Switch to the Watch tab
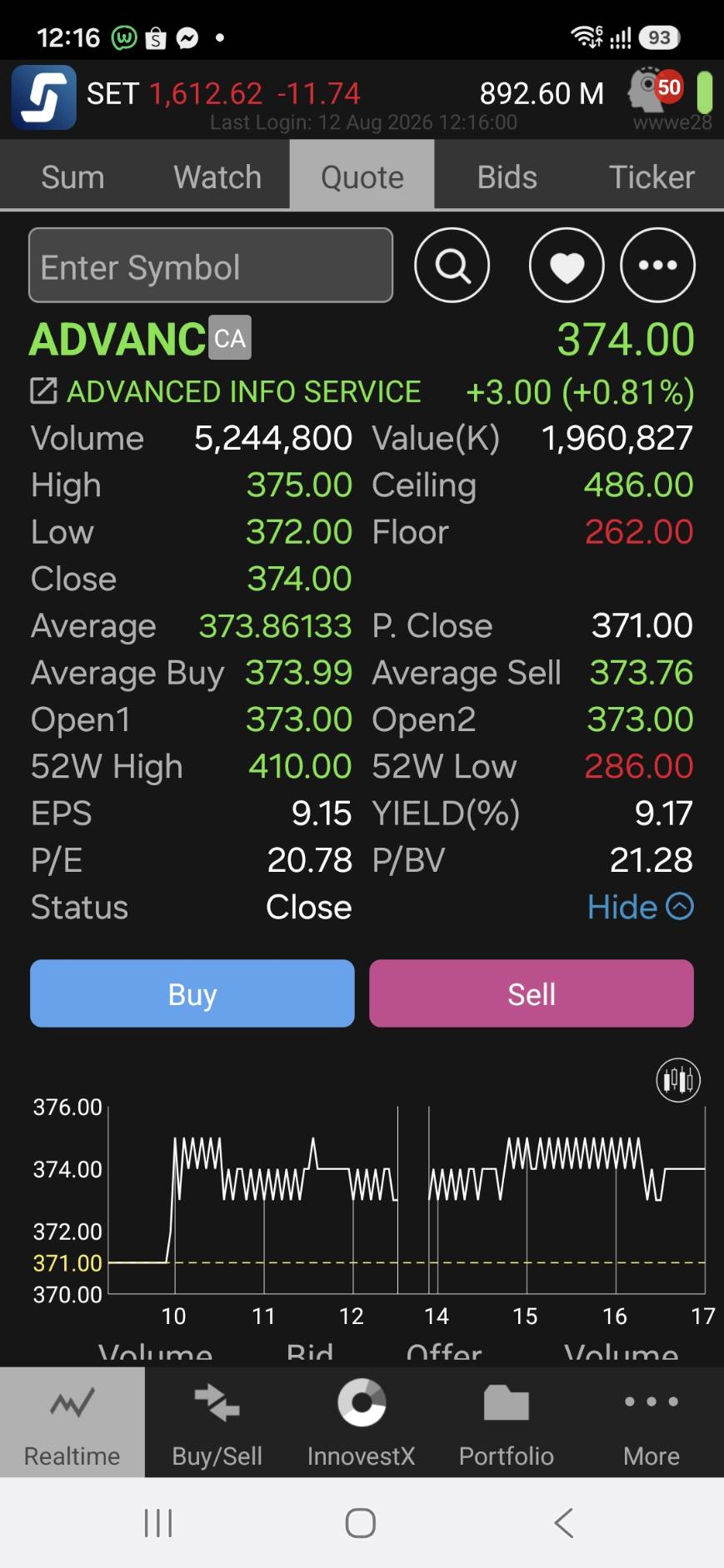Image resolution: width=724 pixels, height=1568 pixels. [217, 177]
